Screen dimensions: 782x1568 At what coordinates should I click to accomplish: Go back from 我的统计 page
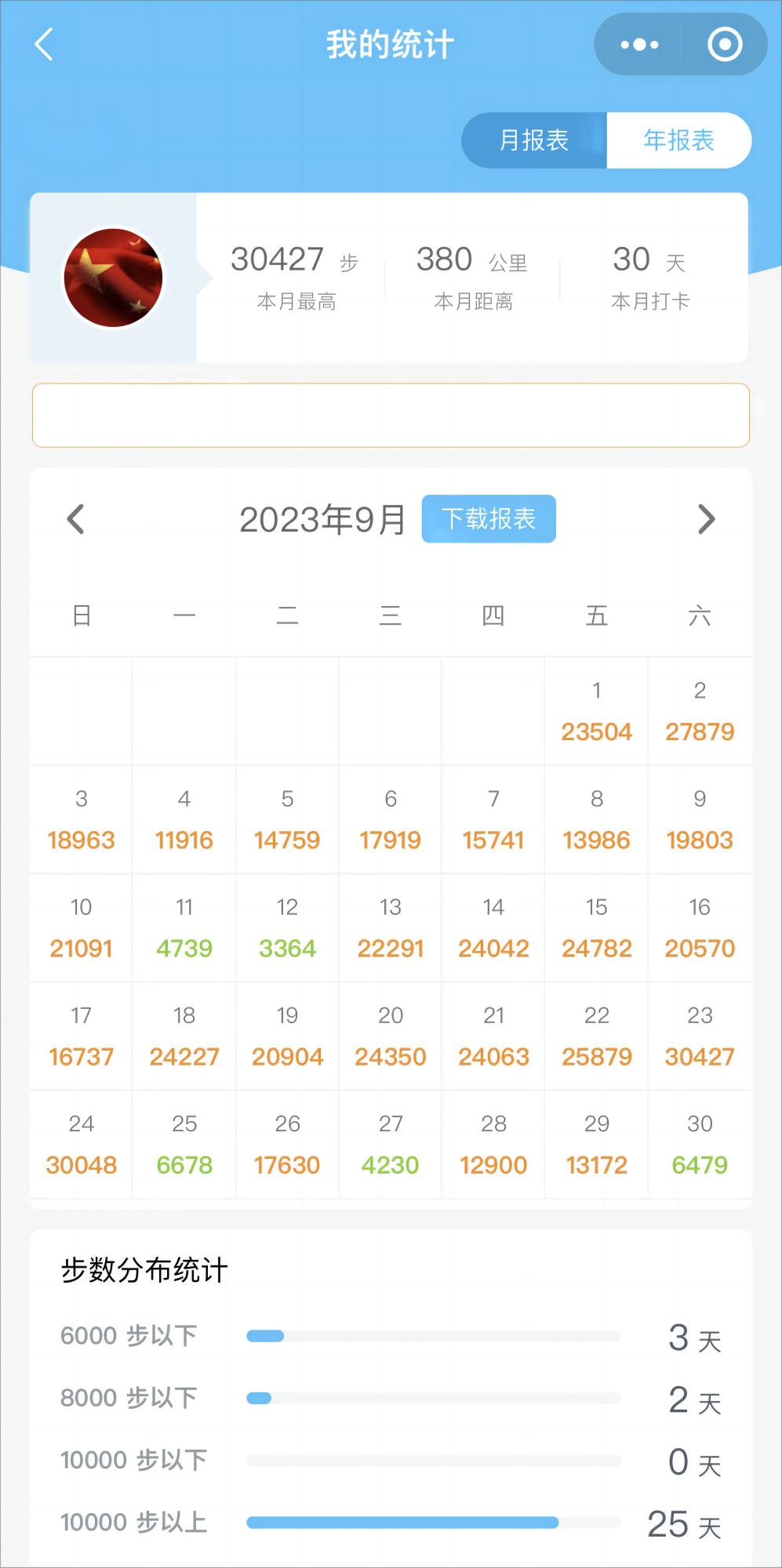tap(45, 45)
